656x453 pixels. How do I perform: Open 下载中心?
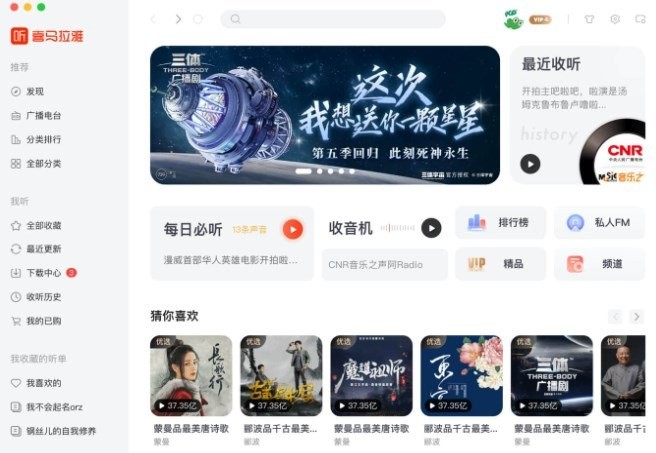(43, 273)
